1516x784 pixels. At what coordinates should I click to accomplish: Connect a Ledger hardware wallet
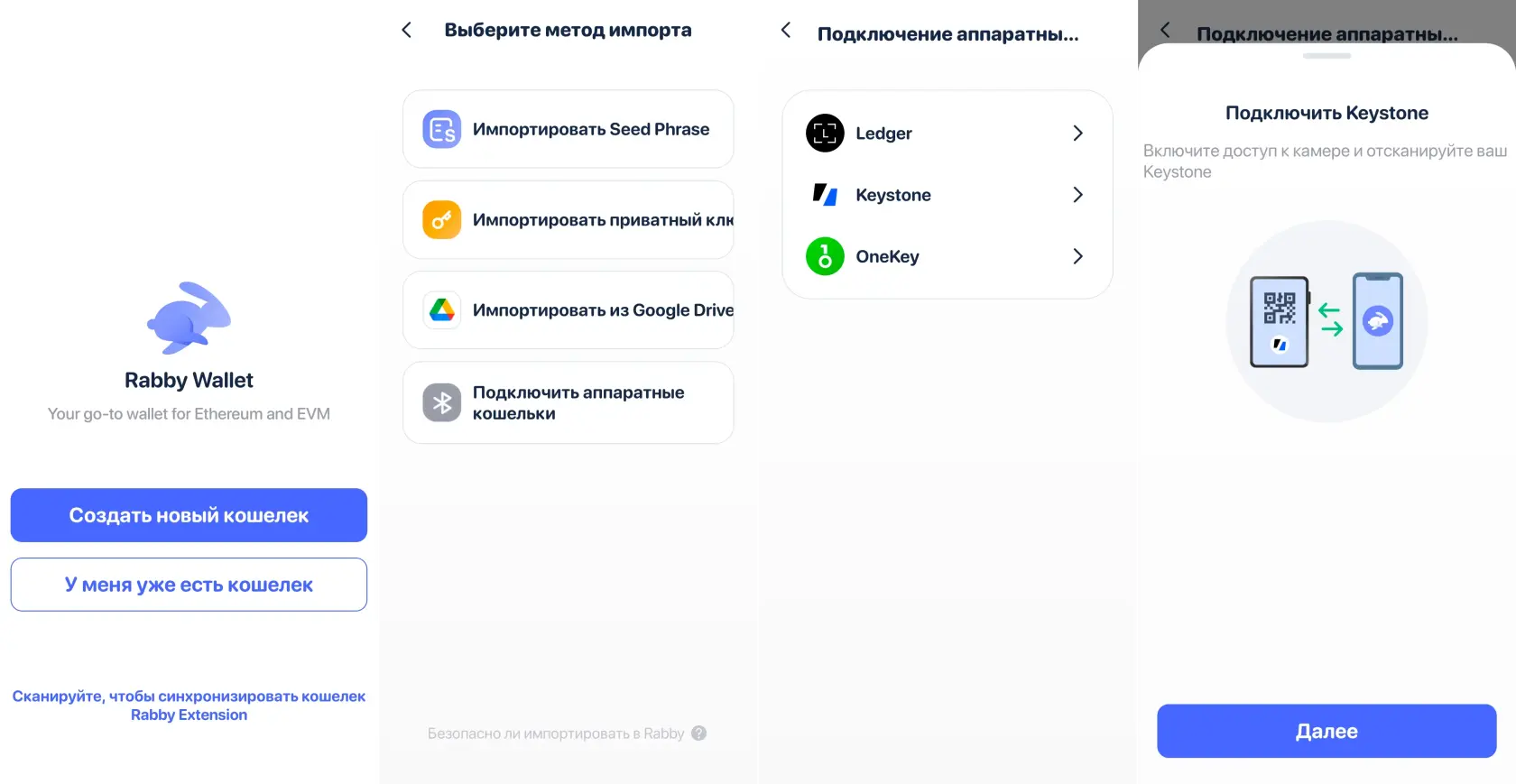[947, 134]
